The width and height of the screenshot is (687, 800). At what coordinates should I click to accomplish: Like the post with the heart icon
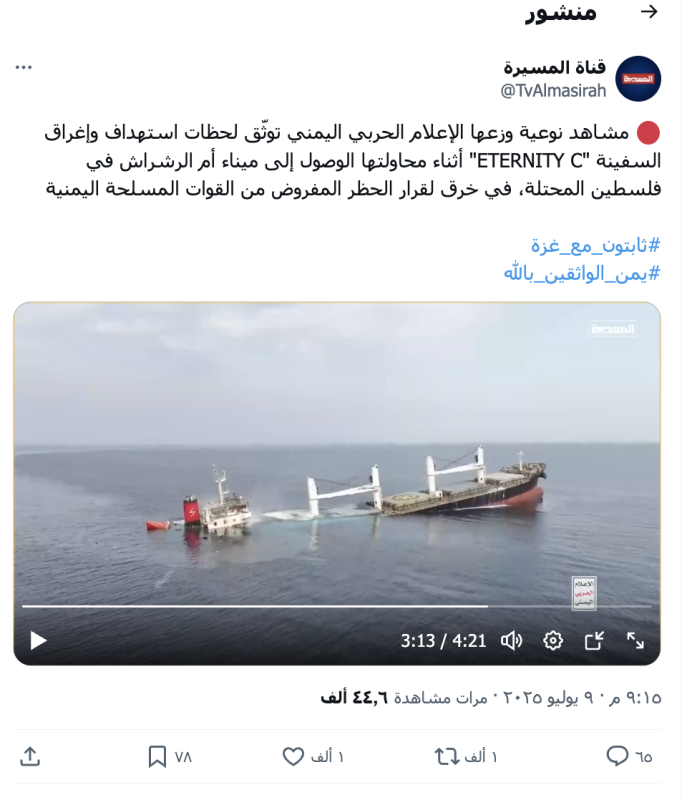pyautogui.click(x=293, y=756)
